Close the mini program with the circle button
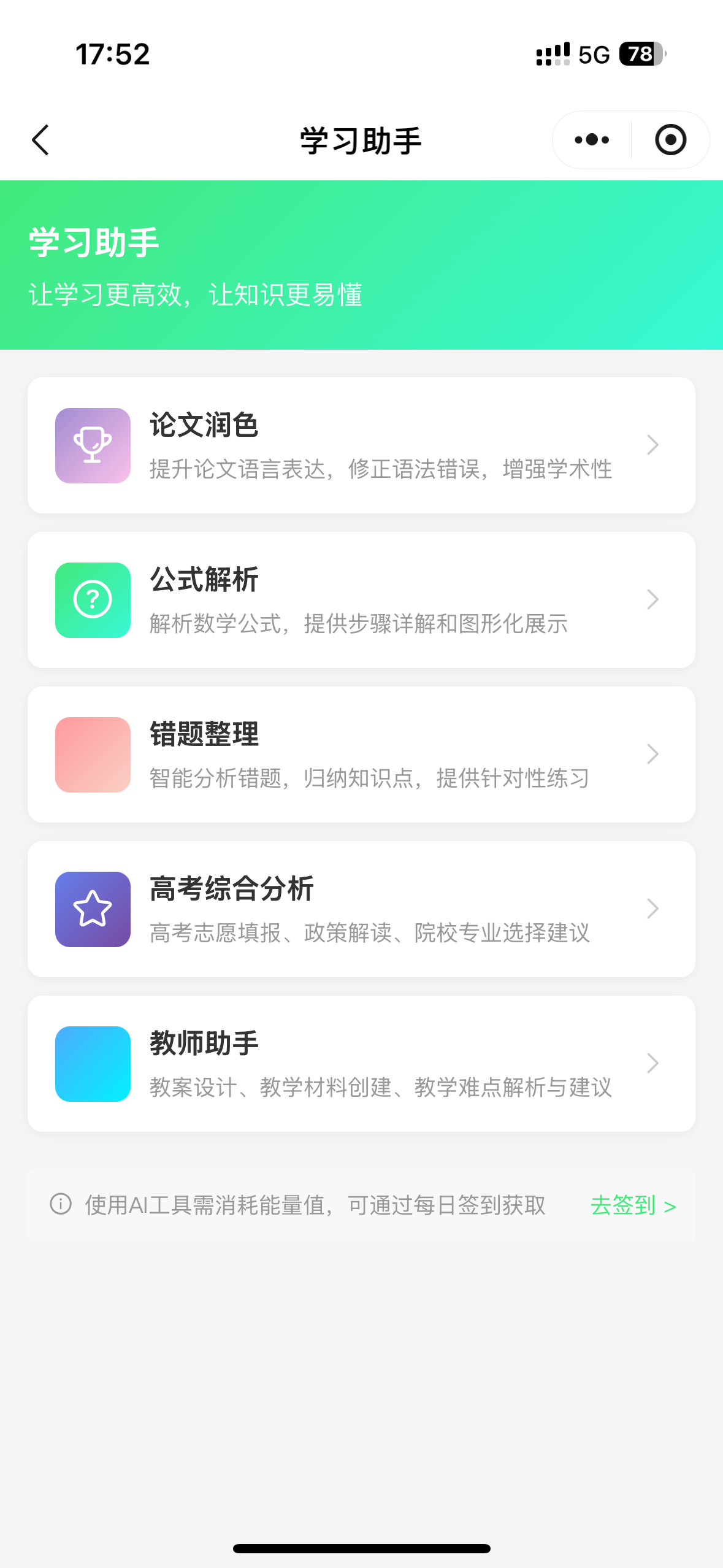The width and height of the screenshot is (723, 1568). point(670,140)
